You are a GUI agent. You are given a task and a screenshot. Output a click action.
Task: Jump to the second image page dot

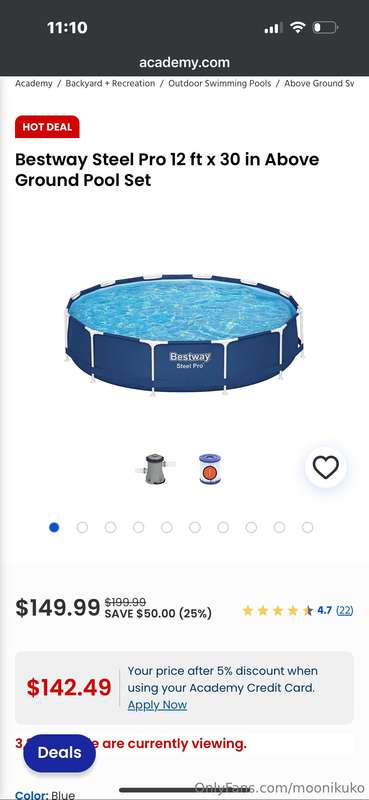82,528
